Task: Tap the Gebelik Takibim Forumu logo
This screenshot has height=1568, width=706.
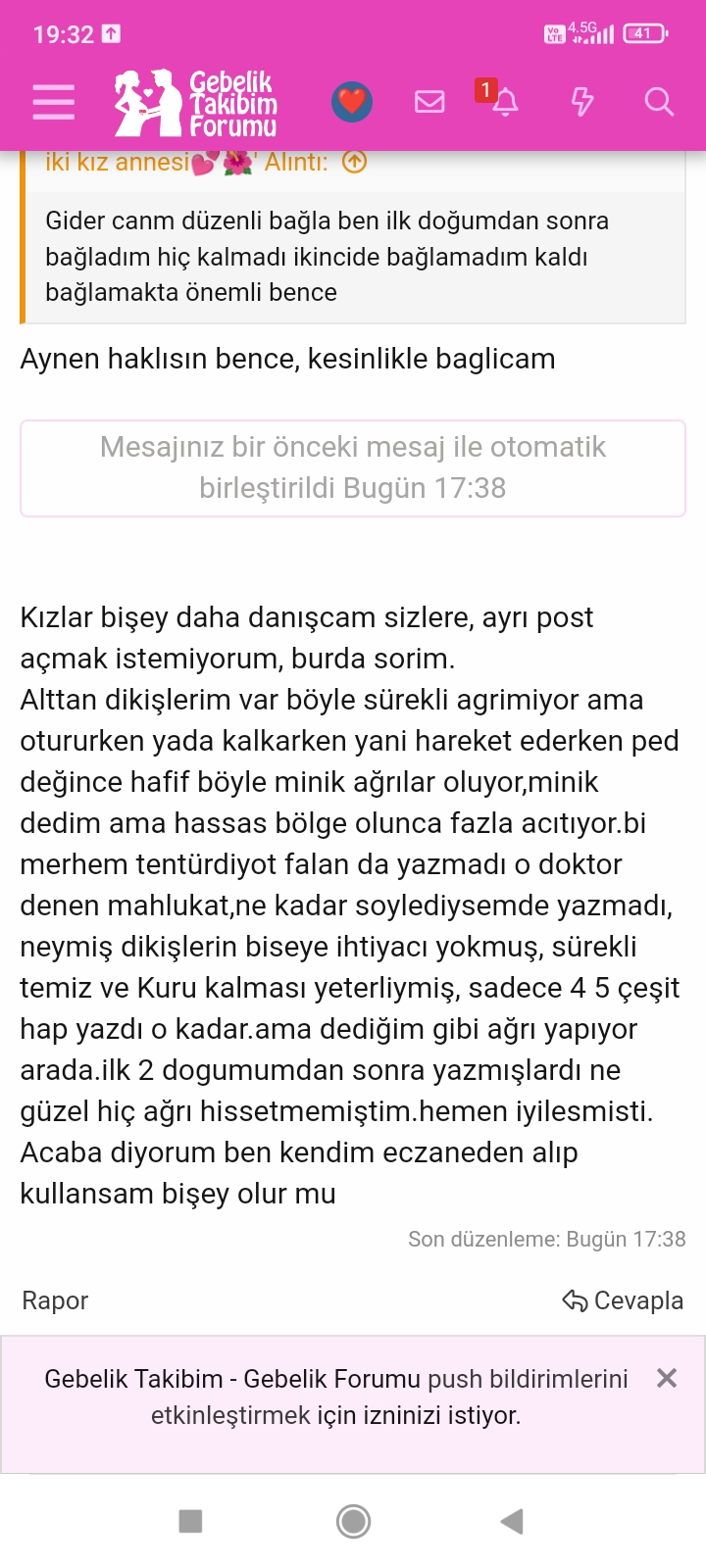Action: tap(196, 103)
